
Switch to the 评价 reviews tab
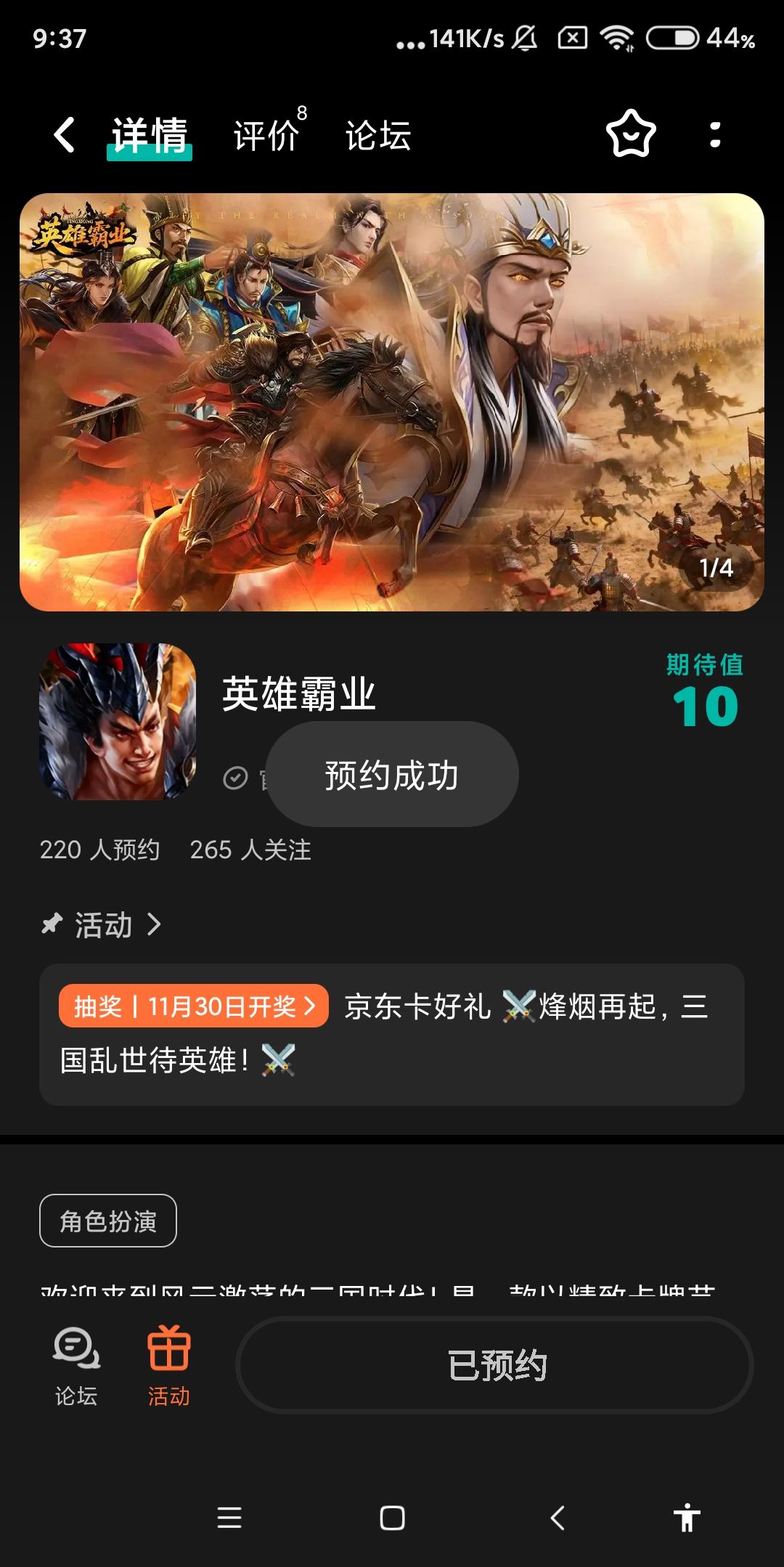tap(265, 137)
